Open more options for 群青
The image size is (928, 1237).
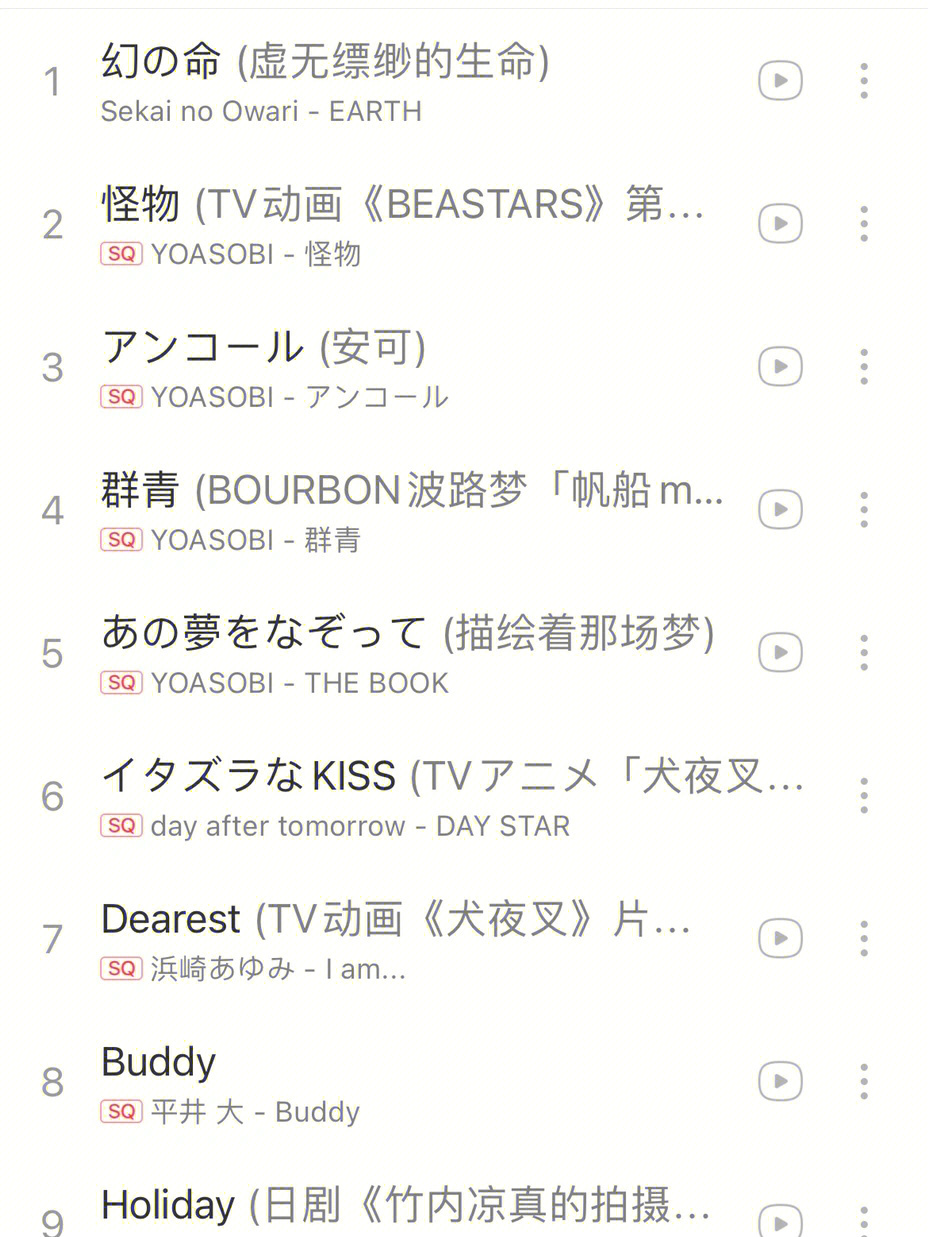click(x=864, y=510)
